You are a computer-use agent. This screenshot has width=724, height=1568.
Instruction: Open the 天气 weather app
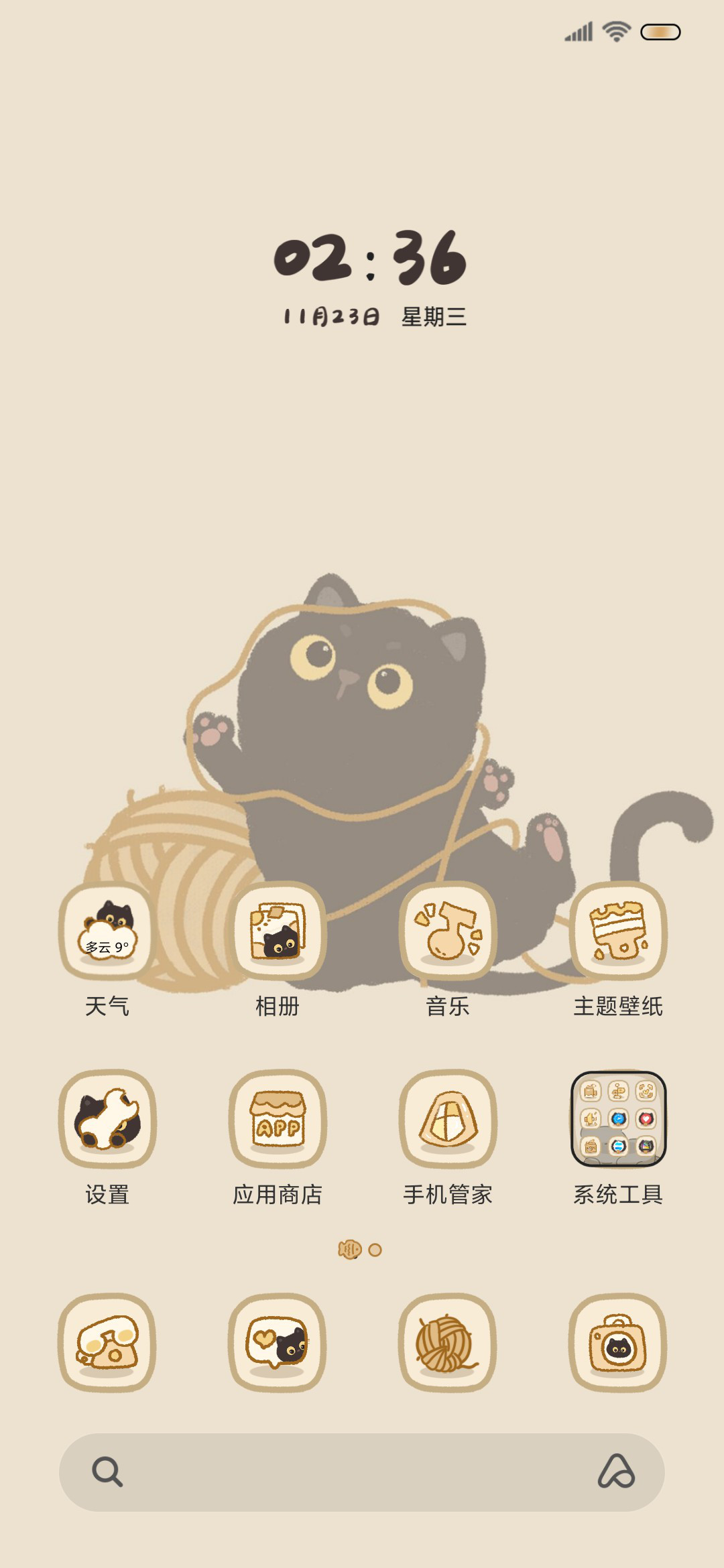[107, 931]
